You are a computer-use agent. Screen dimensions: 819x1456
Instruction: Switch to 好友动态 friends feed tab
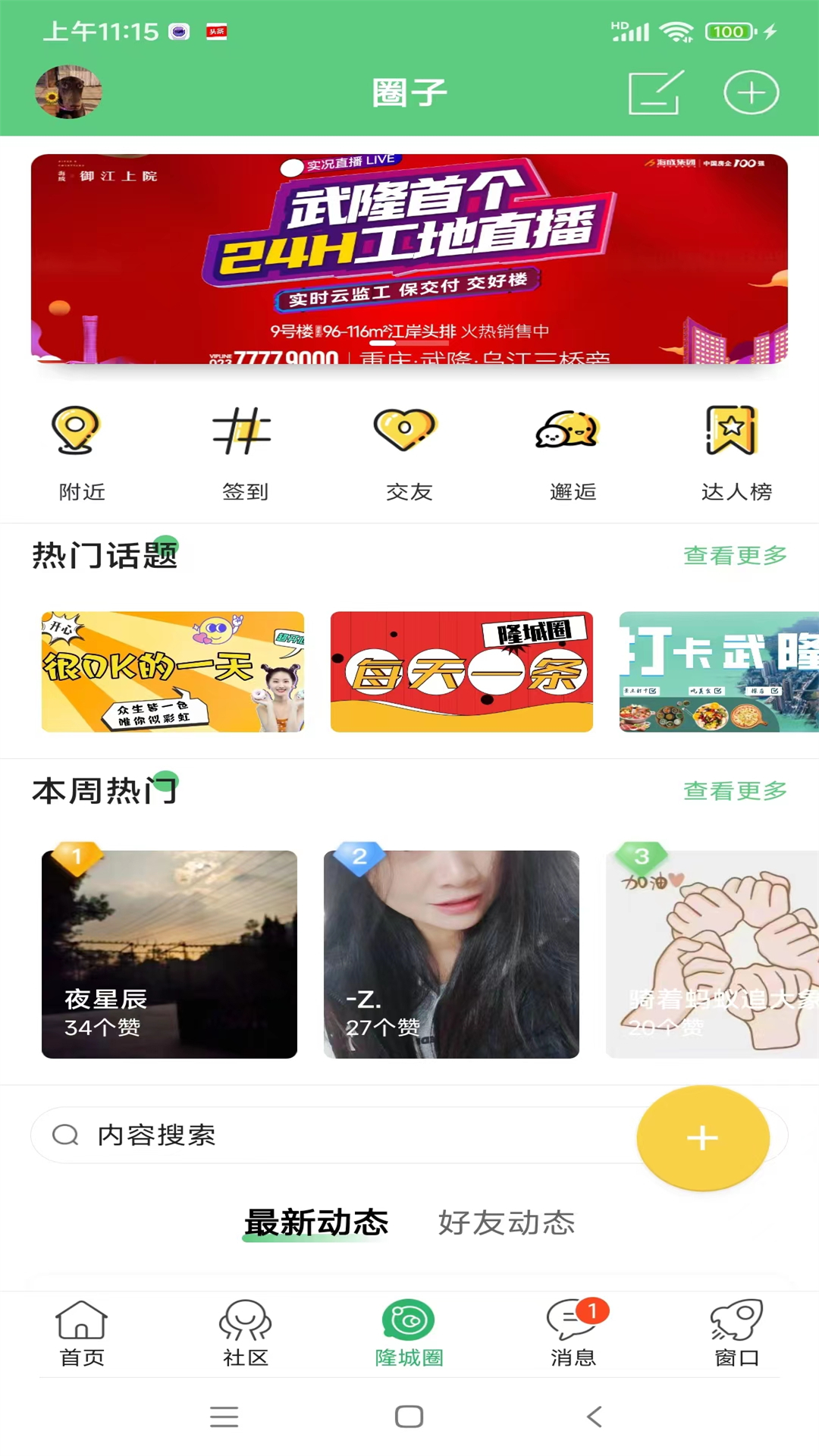(507, 1222)
